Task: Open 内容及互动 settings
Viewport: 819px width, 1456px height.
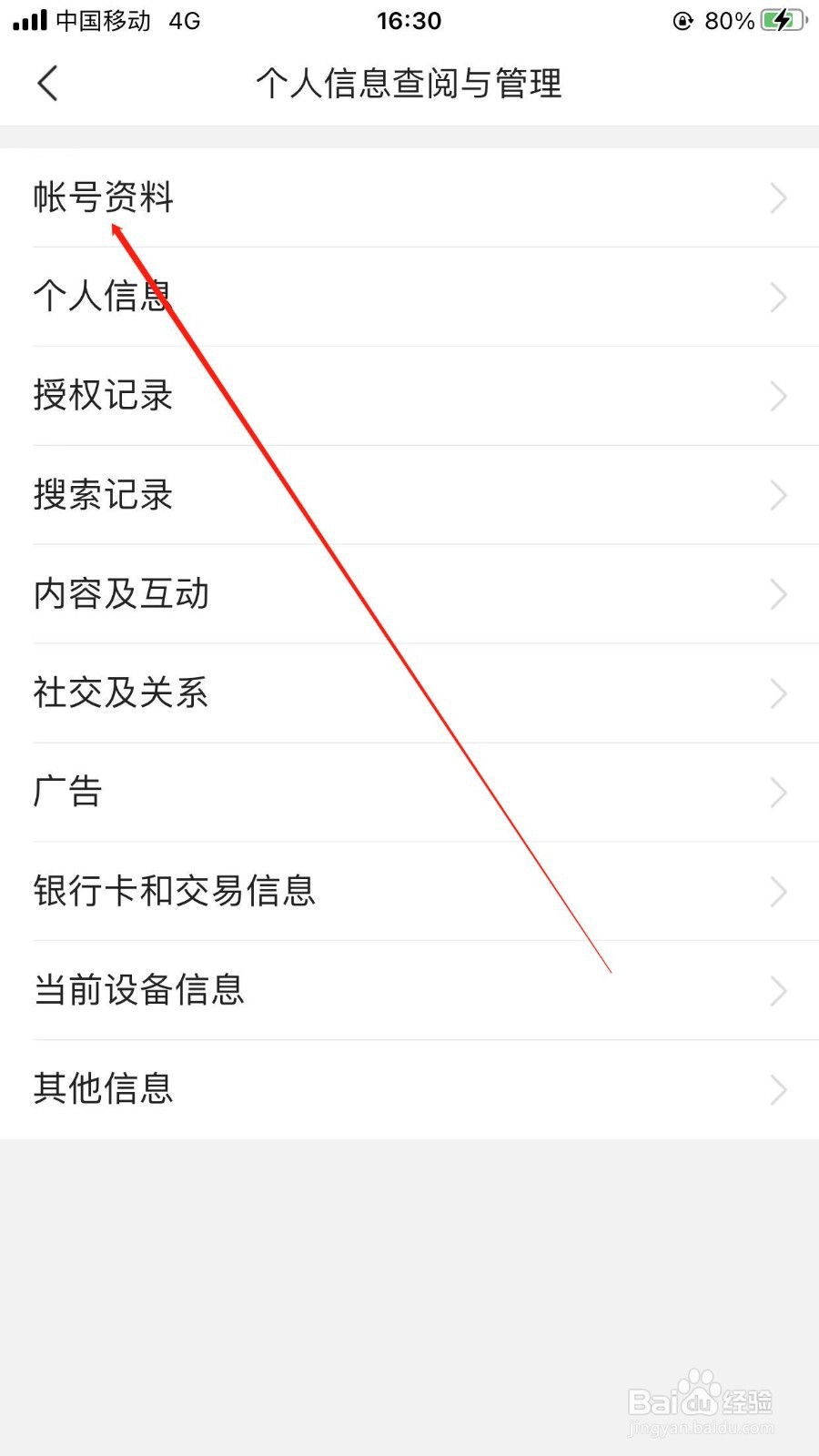Action: 122,594
